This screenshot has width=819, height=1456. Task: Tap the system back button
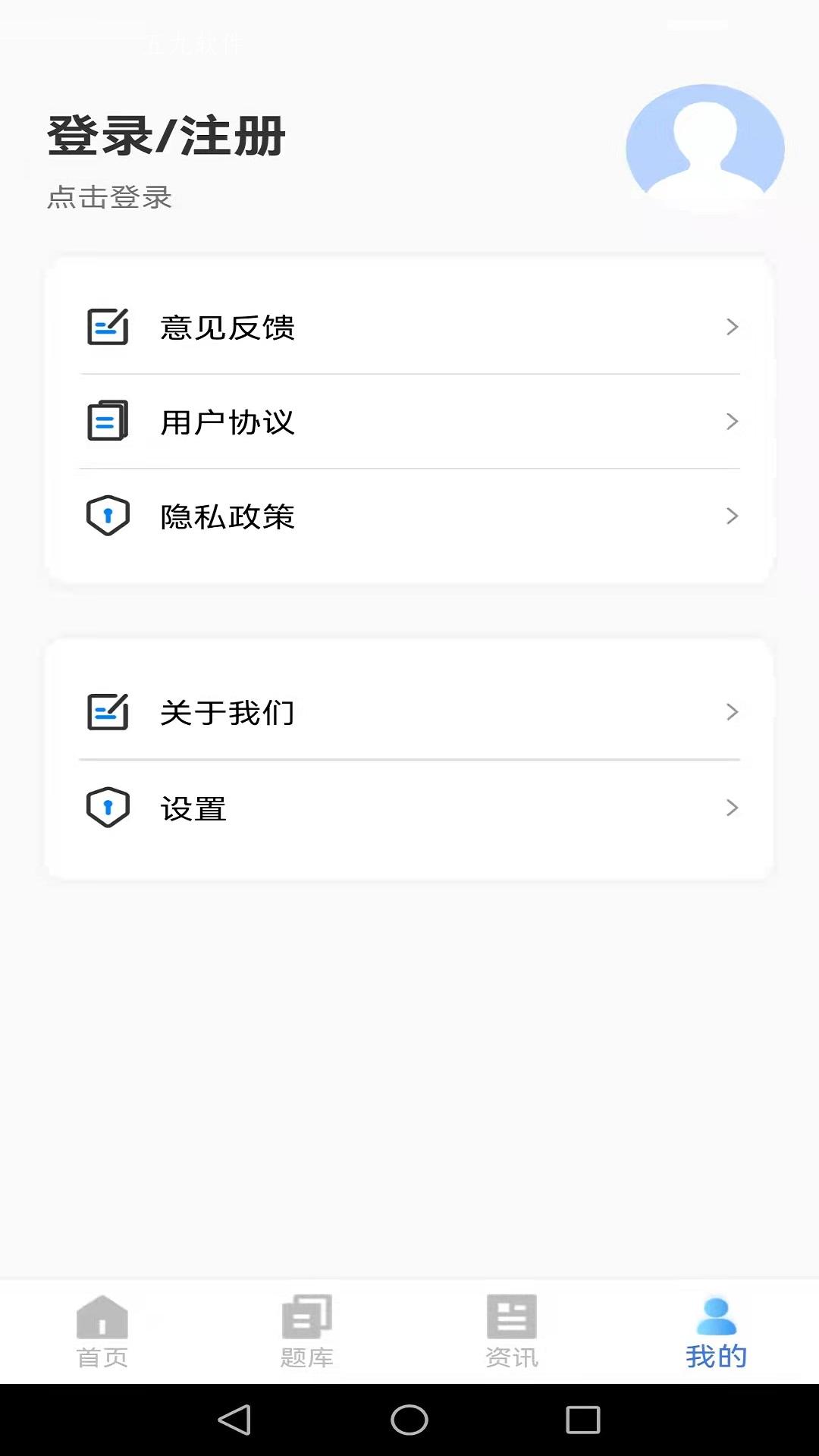coord(234,1420)
